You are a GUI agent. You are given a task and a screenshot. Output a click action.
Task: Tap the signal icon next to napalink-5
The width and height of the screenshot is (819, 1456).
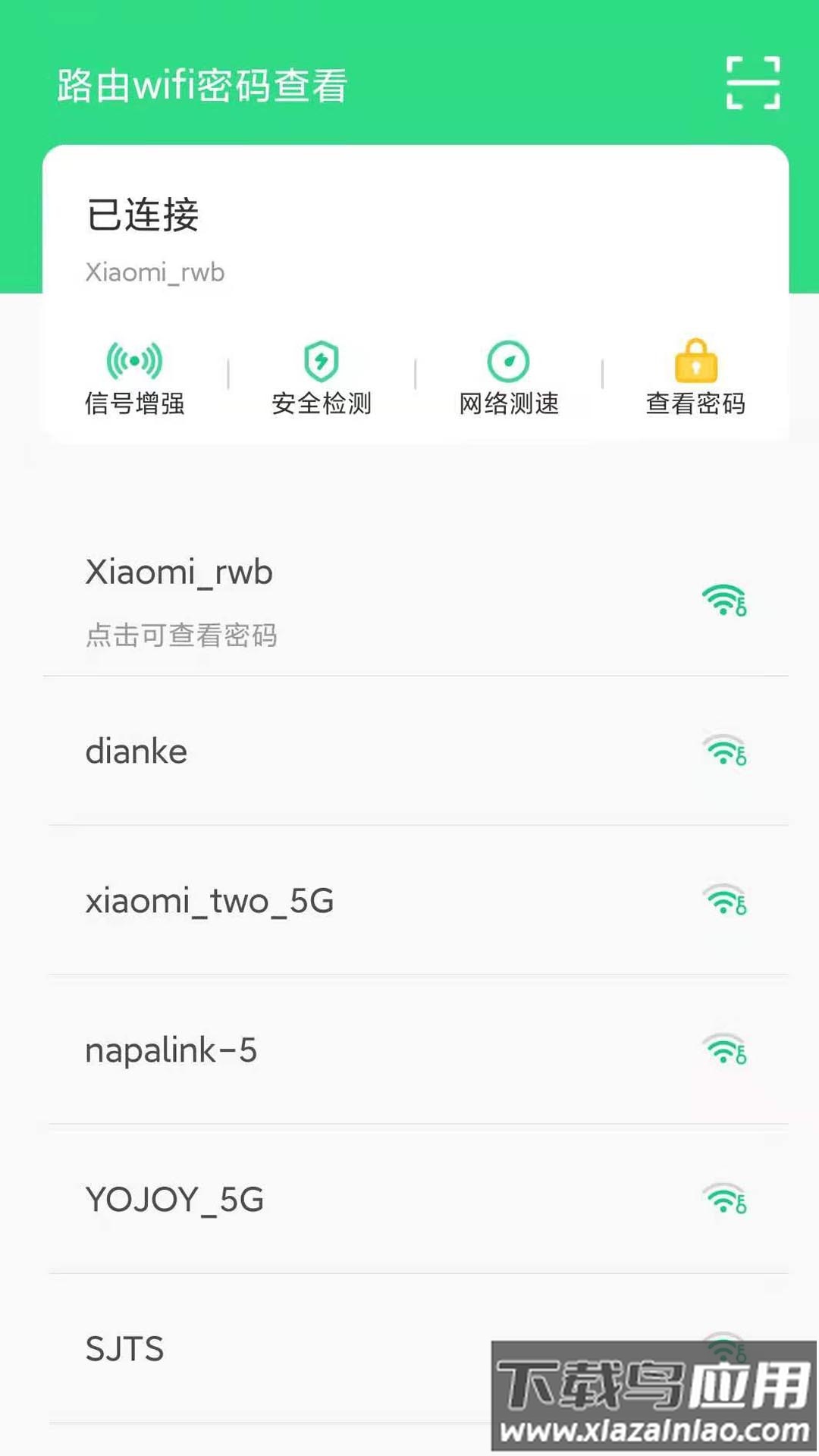point(723,1053)
